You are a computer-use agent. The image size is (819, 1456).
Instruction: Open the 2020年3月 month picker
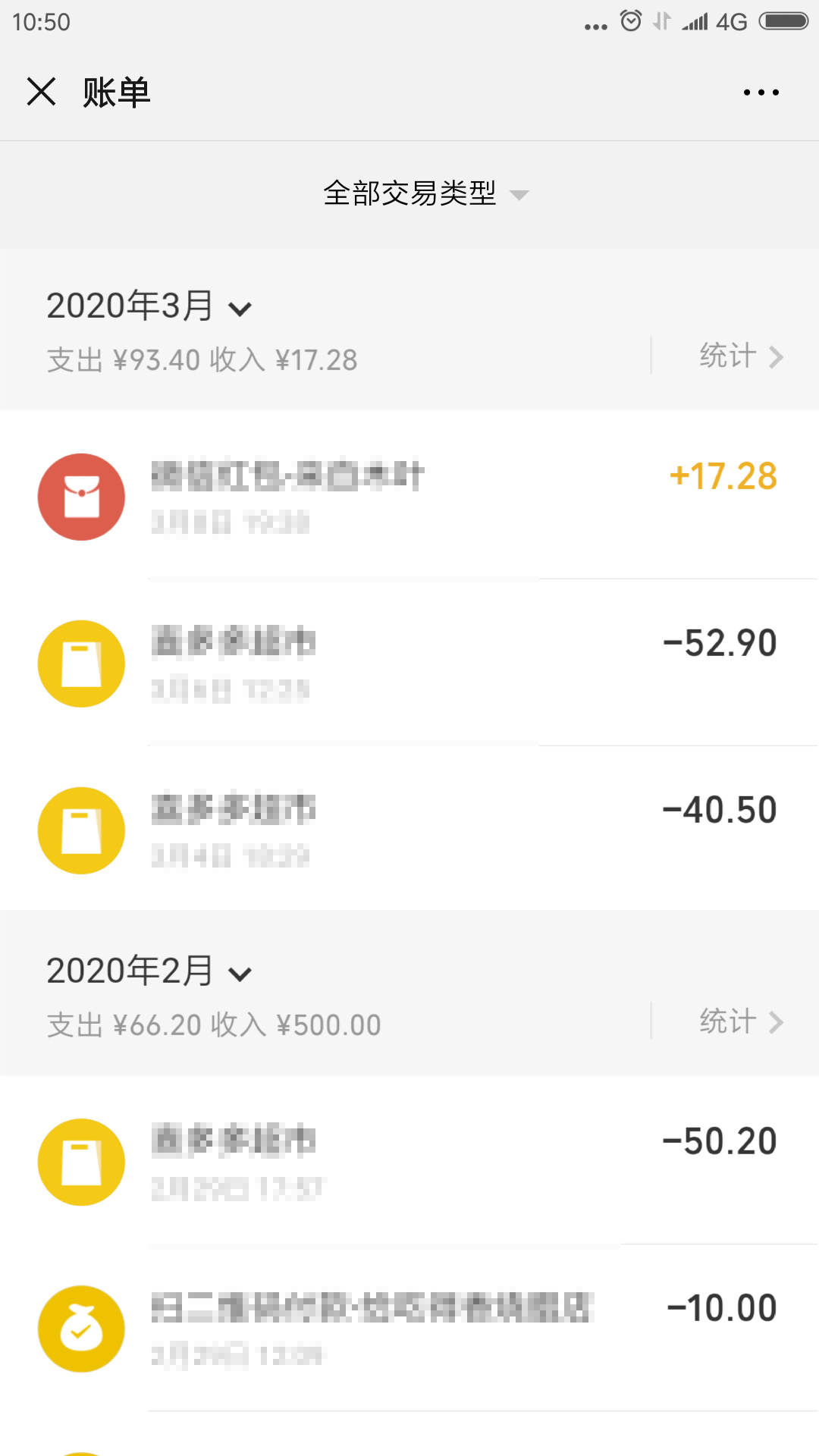click(149, 306)
